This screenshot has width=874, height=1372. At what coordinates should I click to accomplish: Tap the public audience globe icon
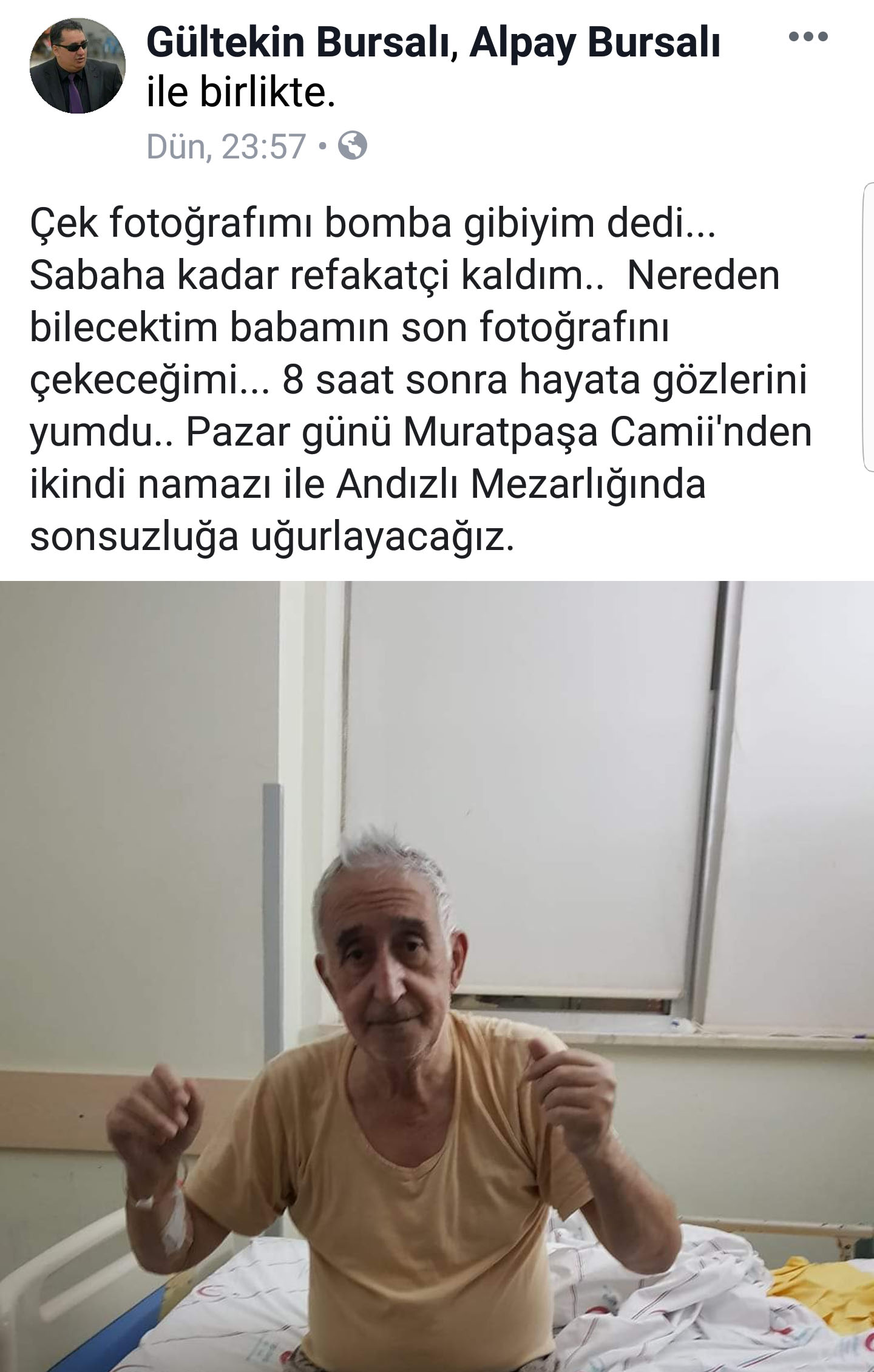[x=353, y=146]
